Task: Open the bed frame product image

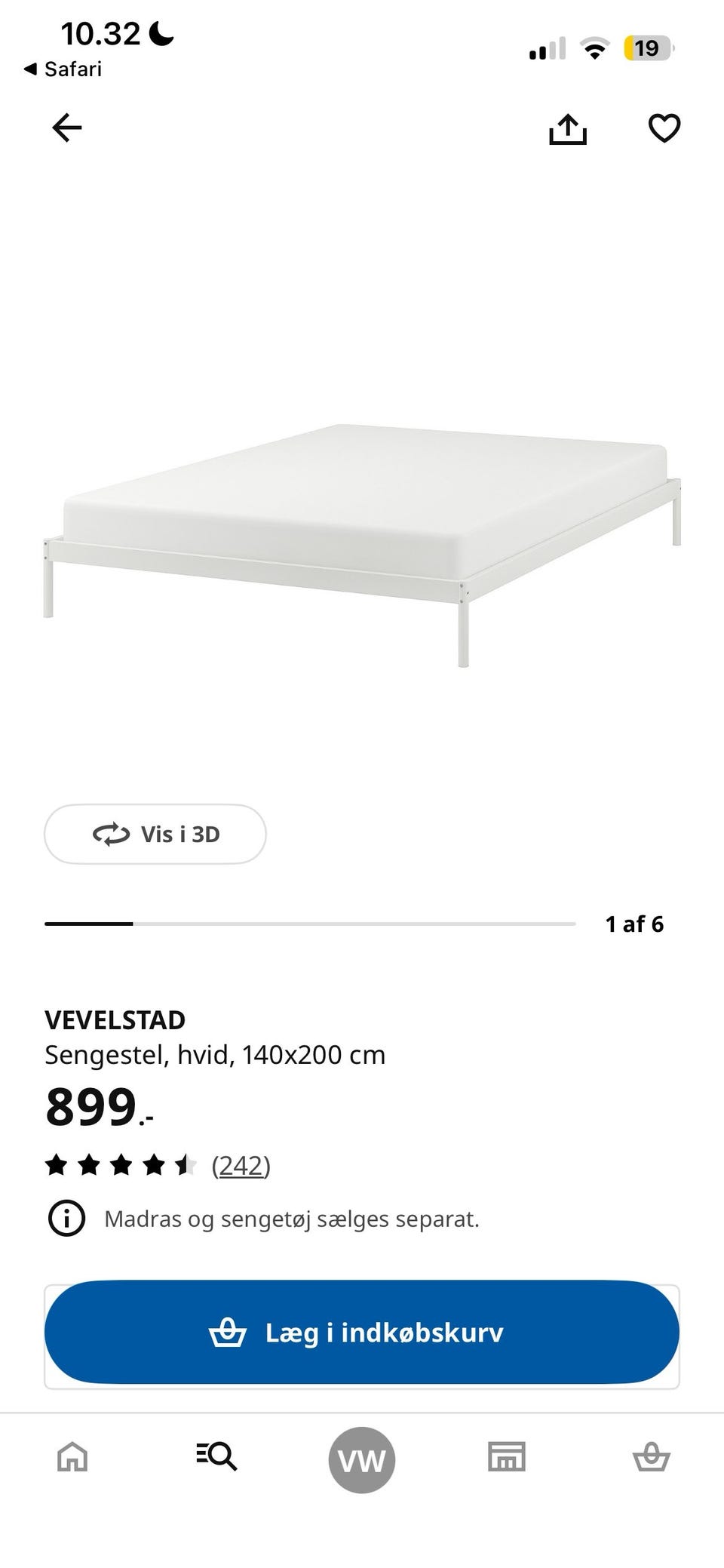Action: (362, 545)
